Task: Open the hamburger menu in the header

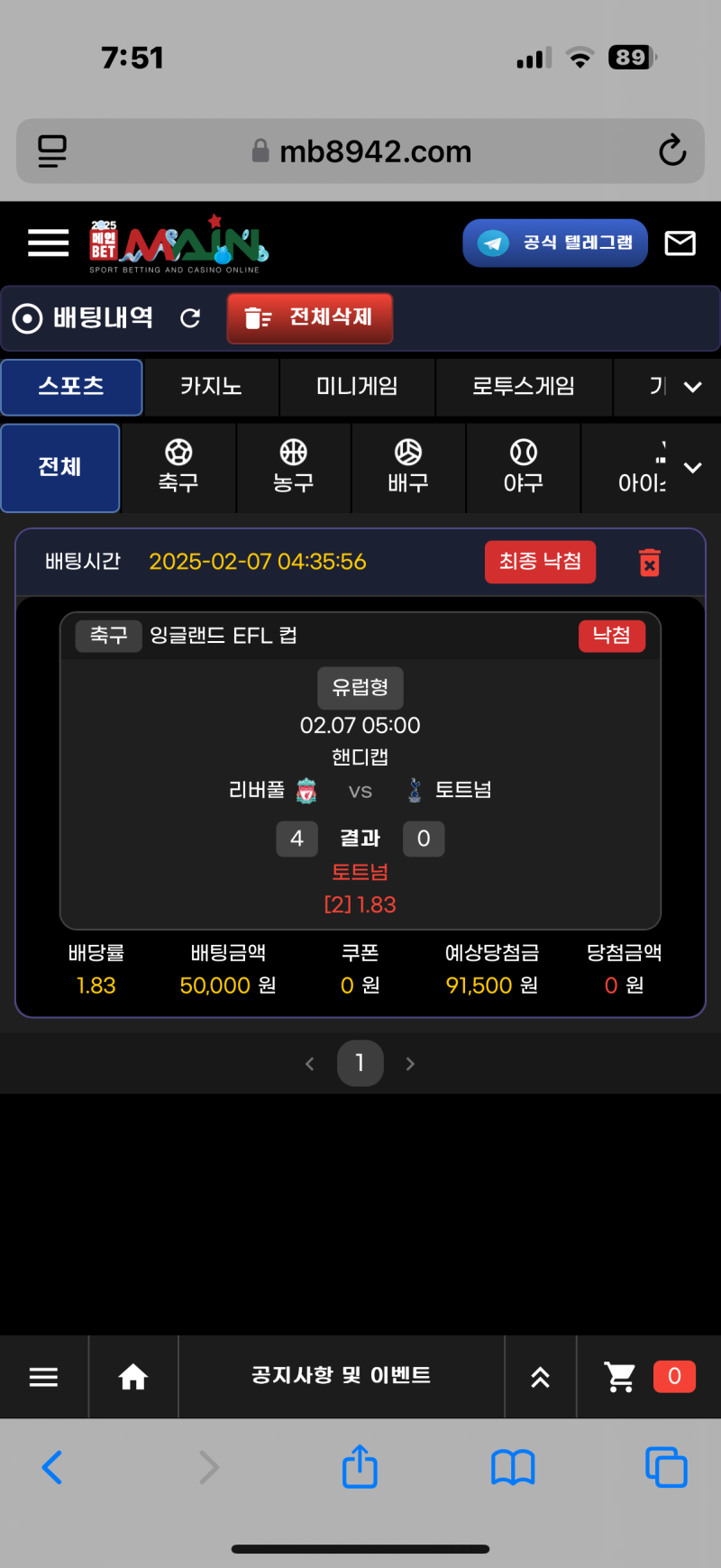Action: point(48,243)
